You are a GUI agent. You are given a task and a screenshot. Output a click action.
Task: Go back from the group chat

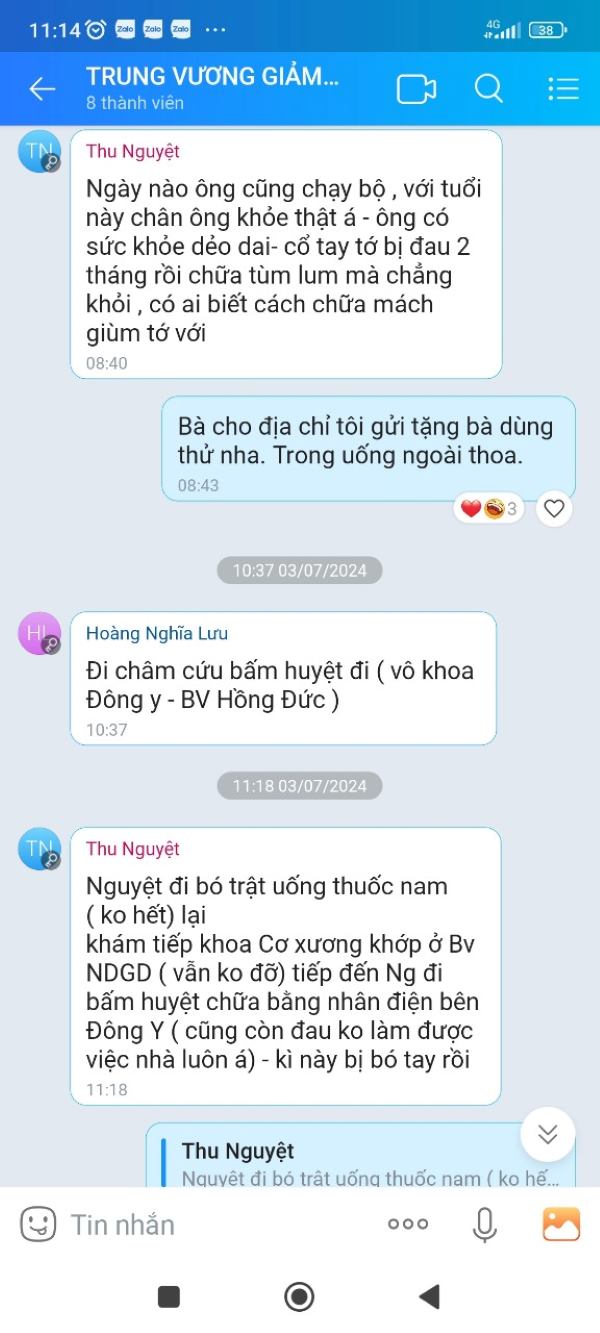tap(42, 89)
